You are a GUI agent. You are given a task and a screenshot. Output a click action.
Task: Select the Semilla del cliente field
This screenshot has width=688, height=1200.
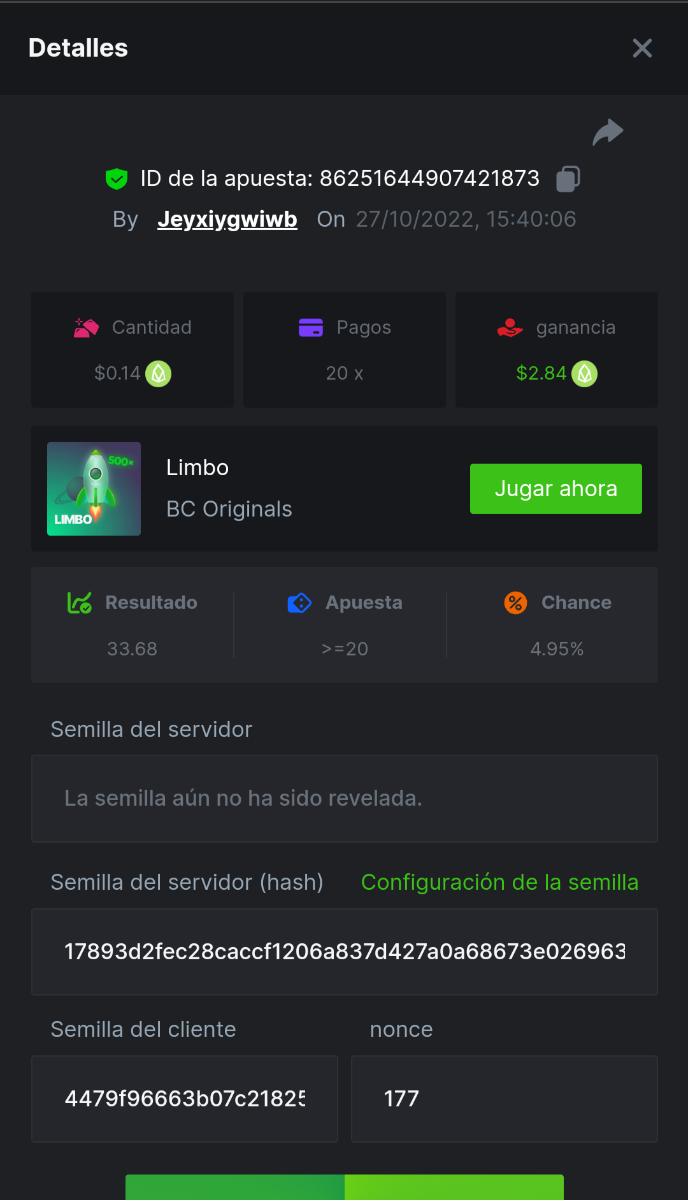click(x=184, y=1098)
